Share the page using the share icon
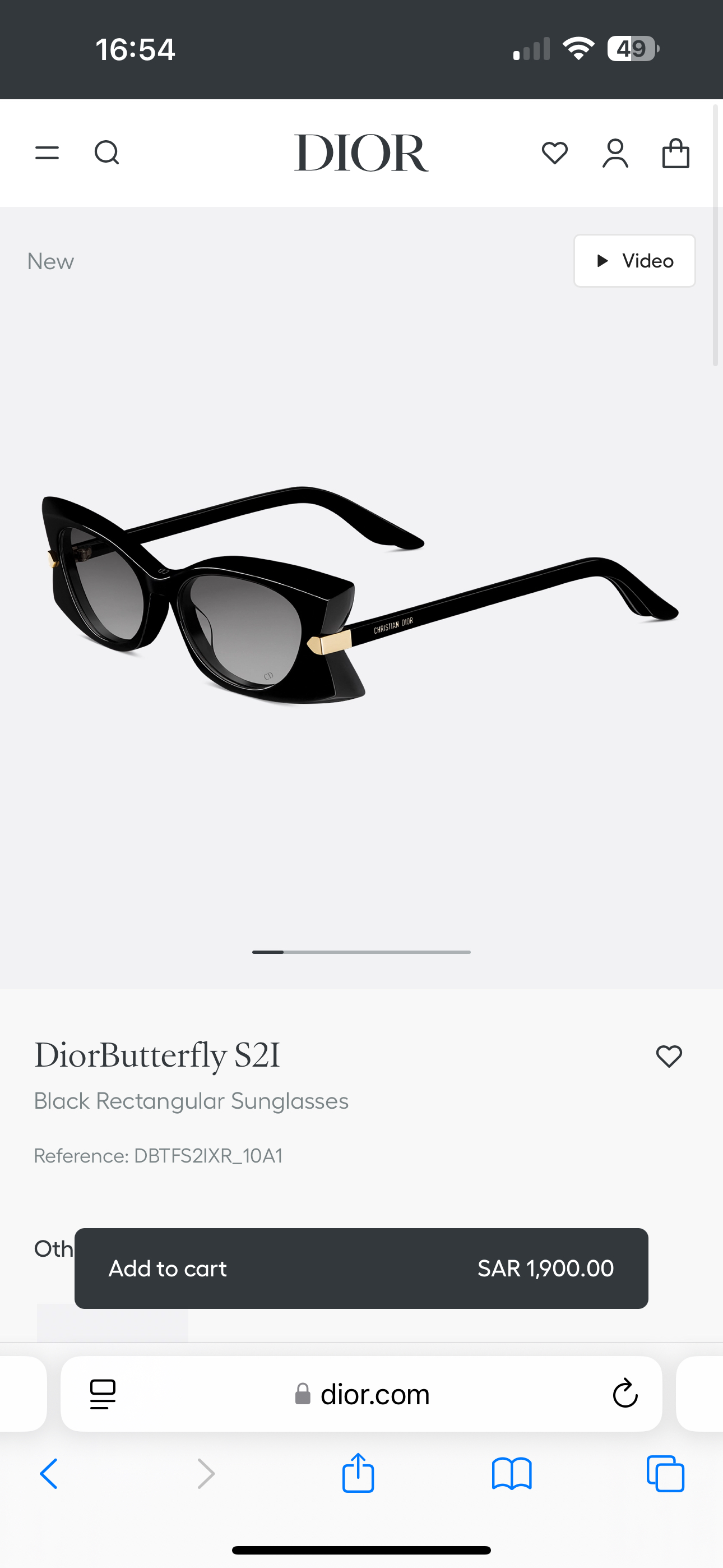Image resolution: width=723 pixels, height=1568 pixels. pyautogui.click(x=359, y=1473)
